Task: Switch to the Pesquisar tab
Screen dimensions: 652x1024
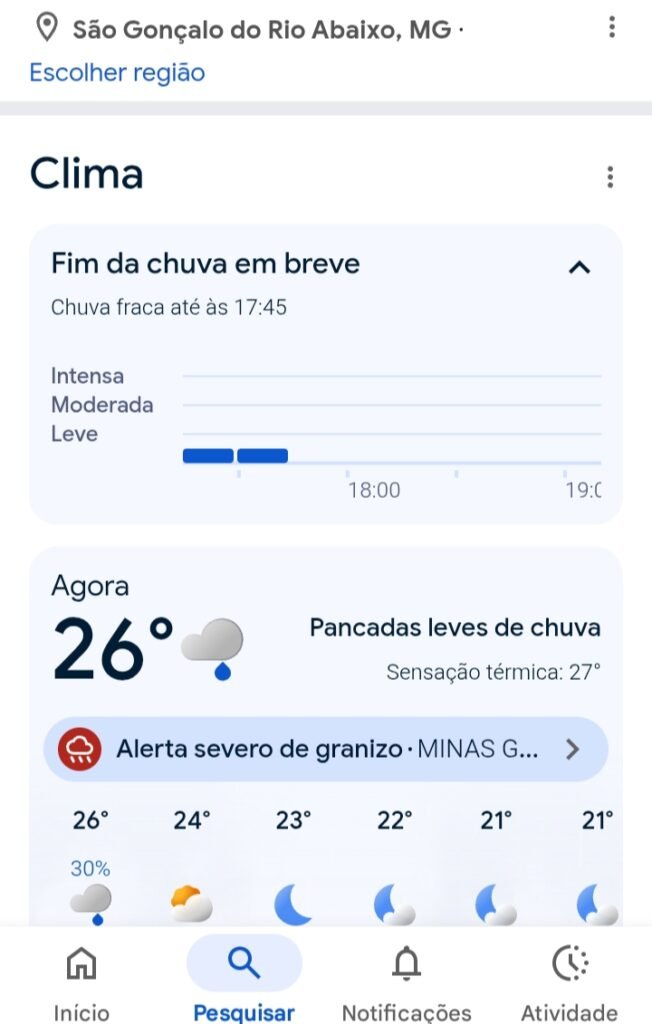Action: pyautogui.click(x=244, y=981)
